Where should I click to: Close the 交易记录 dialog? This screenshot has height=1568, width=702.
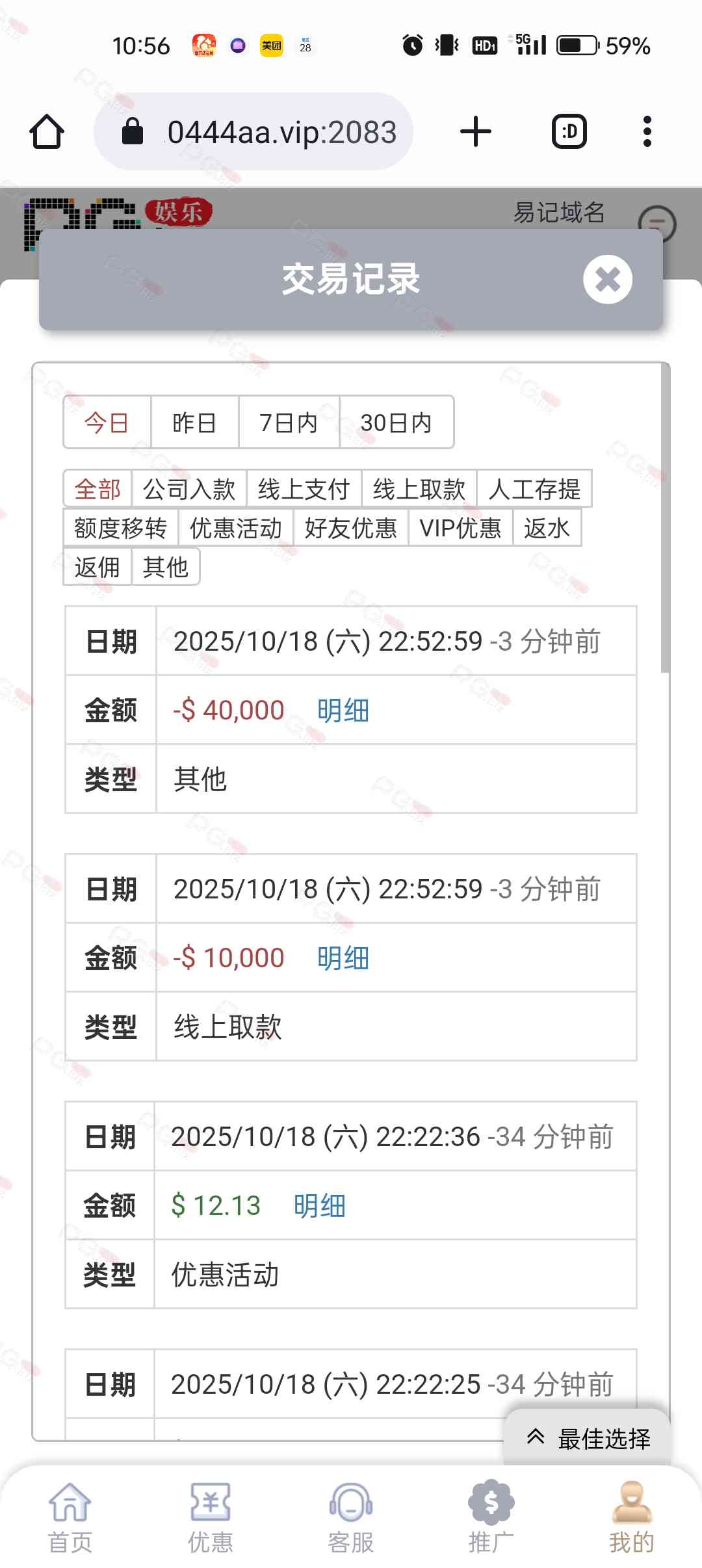click(607, 280)
